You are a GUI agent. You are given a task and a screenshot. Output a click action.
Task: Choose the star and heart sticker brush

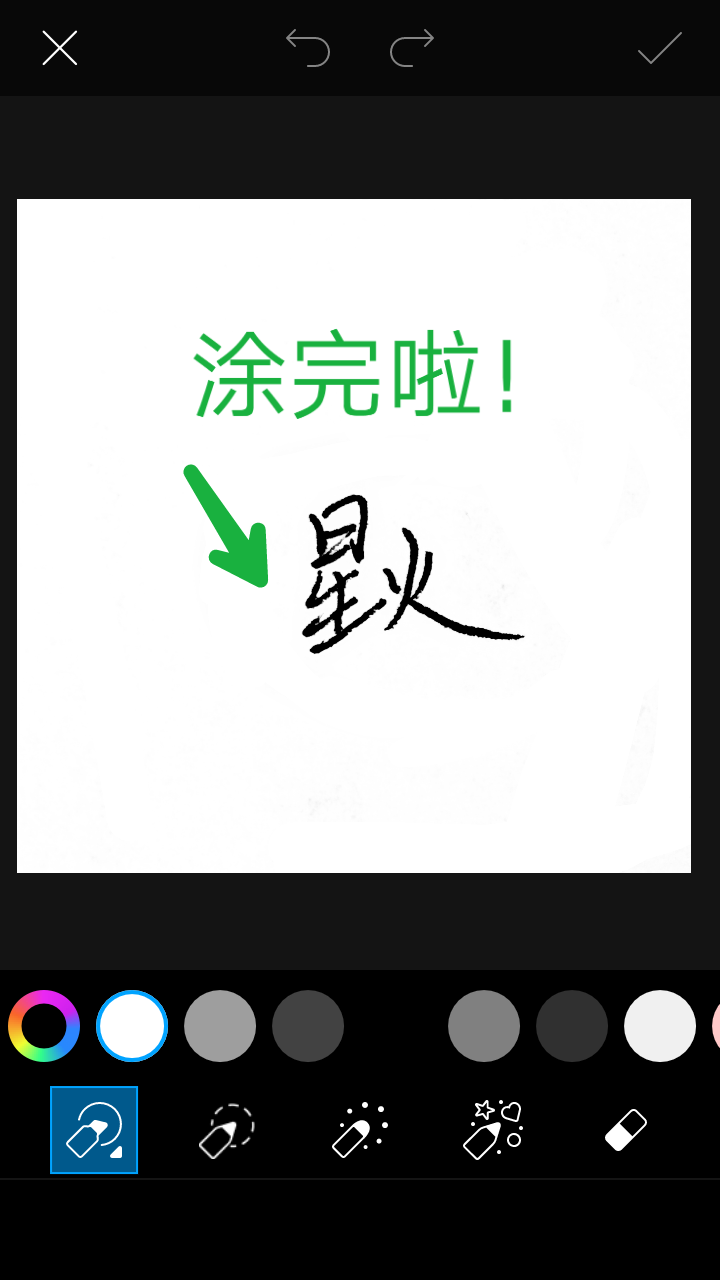point(493,1130)
